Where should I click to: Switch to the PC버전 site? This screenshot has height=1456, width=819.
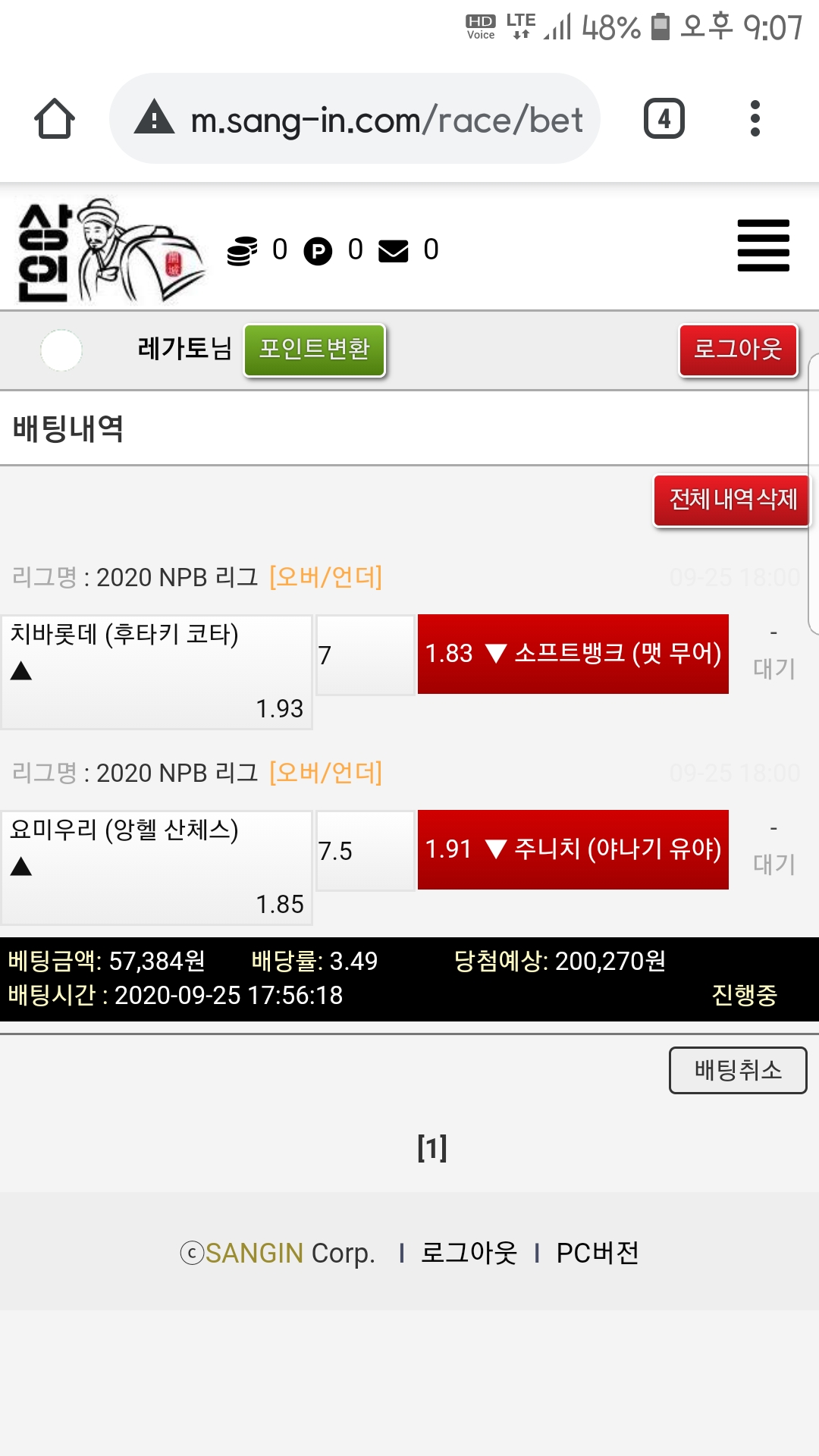pos(597,1253)
